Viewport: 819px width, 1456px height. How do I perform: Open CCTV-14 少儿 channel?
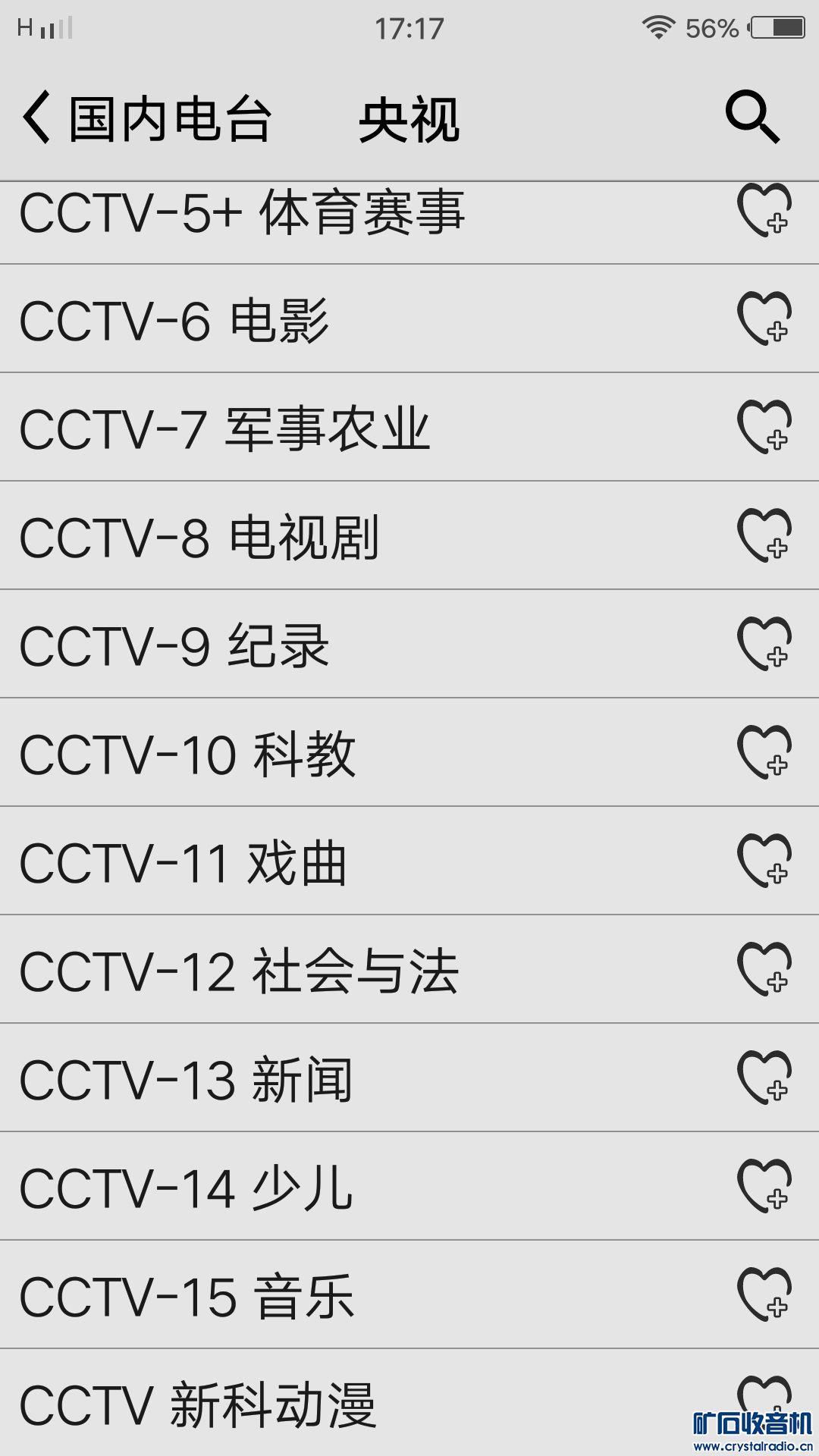186,1188
